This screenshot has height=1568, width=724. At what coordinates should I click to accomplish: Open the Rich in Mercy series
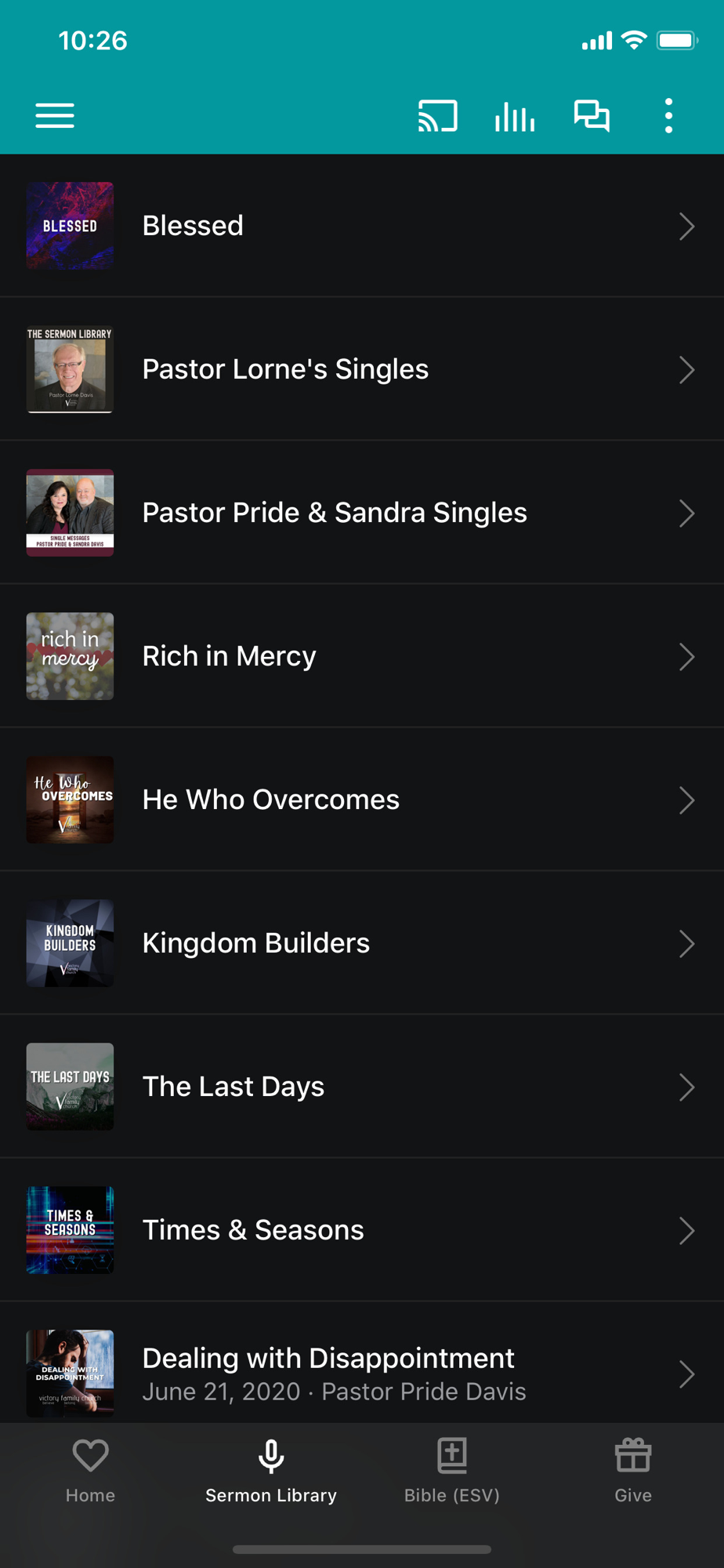pos(360,656)
